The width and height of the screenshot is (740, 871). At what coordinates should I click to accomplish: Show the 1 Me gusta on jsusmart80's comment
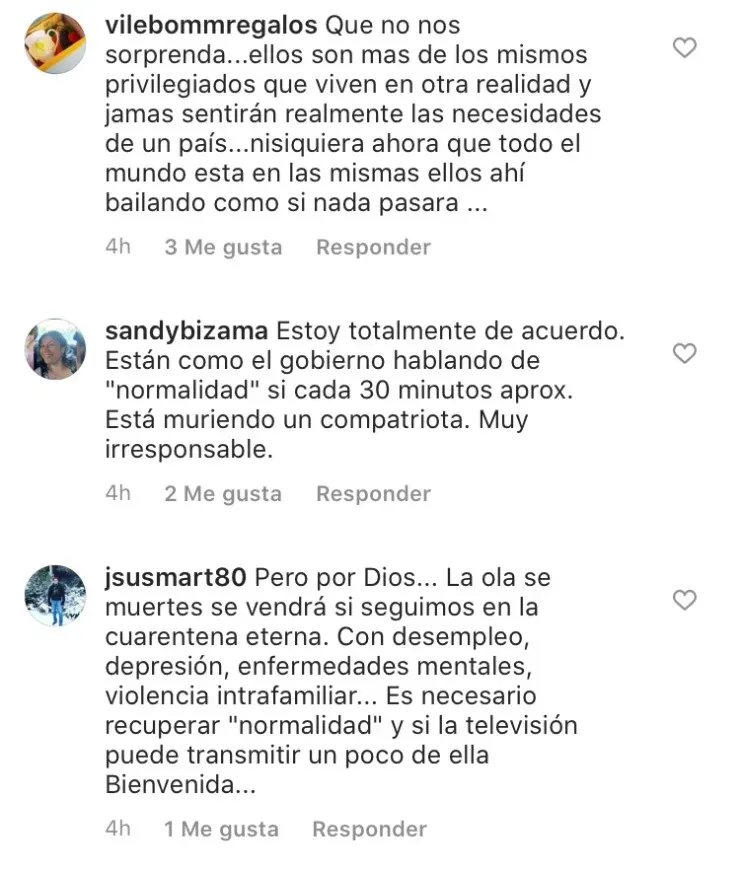point(221,829)
